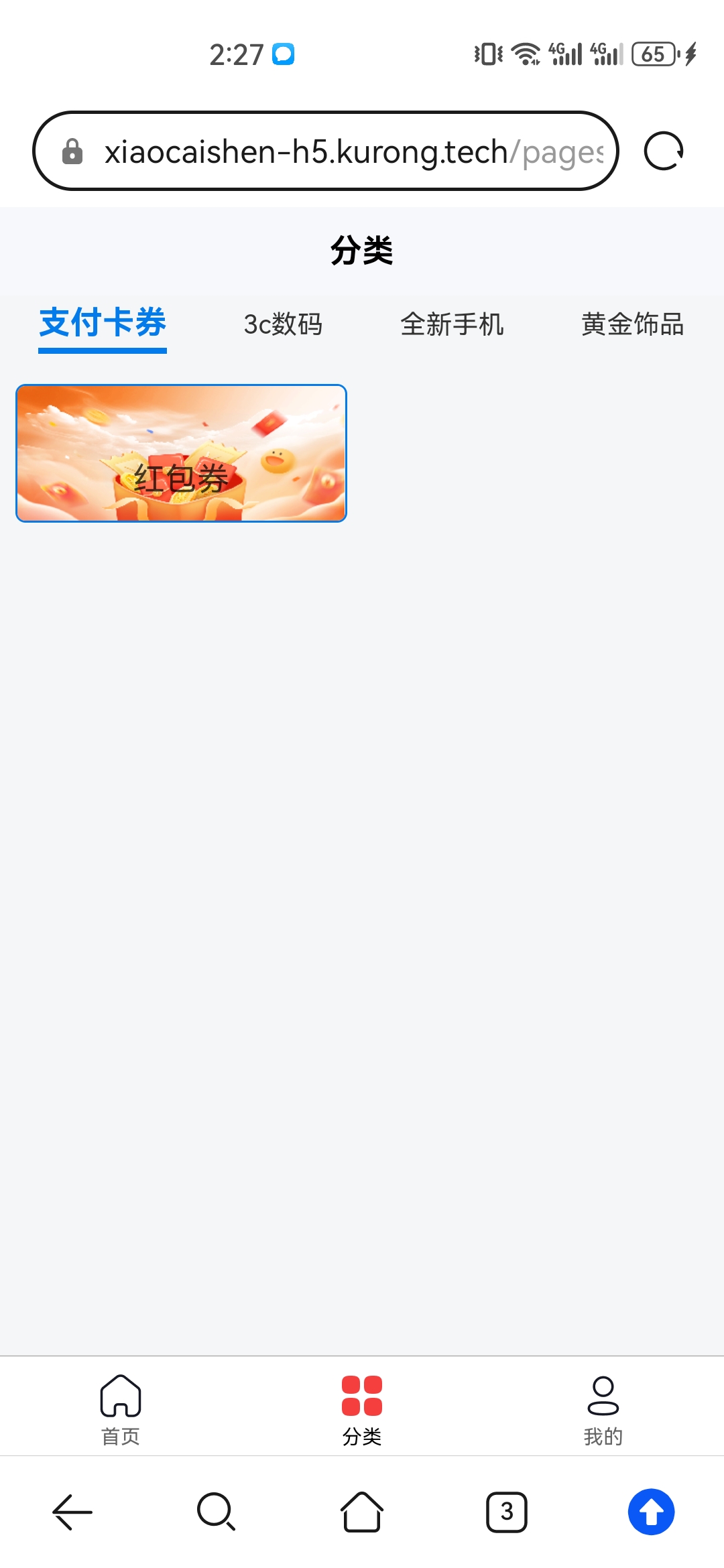Open the 我的 profile tab

coord(603,1409)
